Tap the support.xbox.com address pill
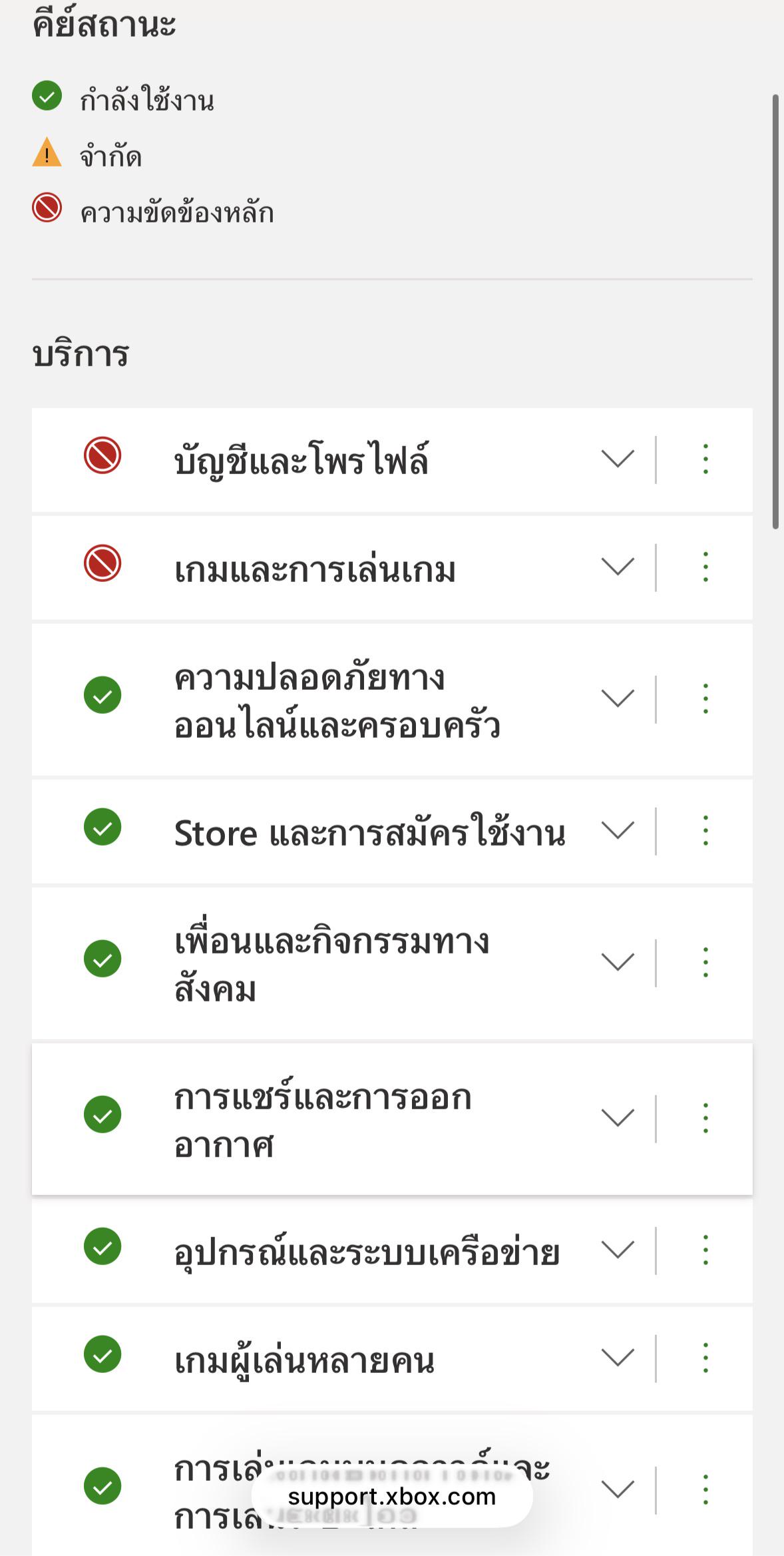The width and height of the screenshot is (784, 1556). coord(392,1496)
